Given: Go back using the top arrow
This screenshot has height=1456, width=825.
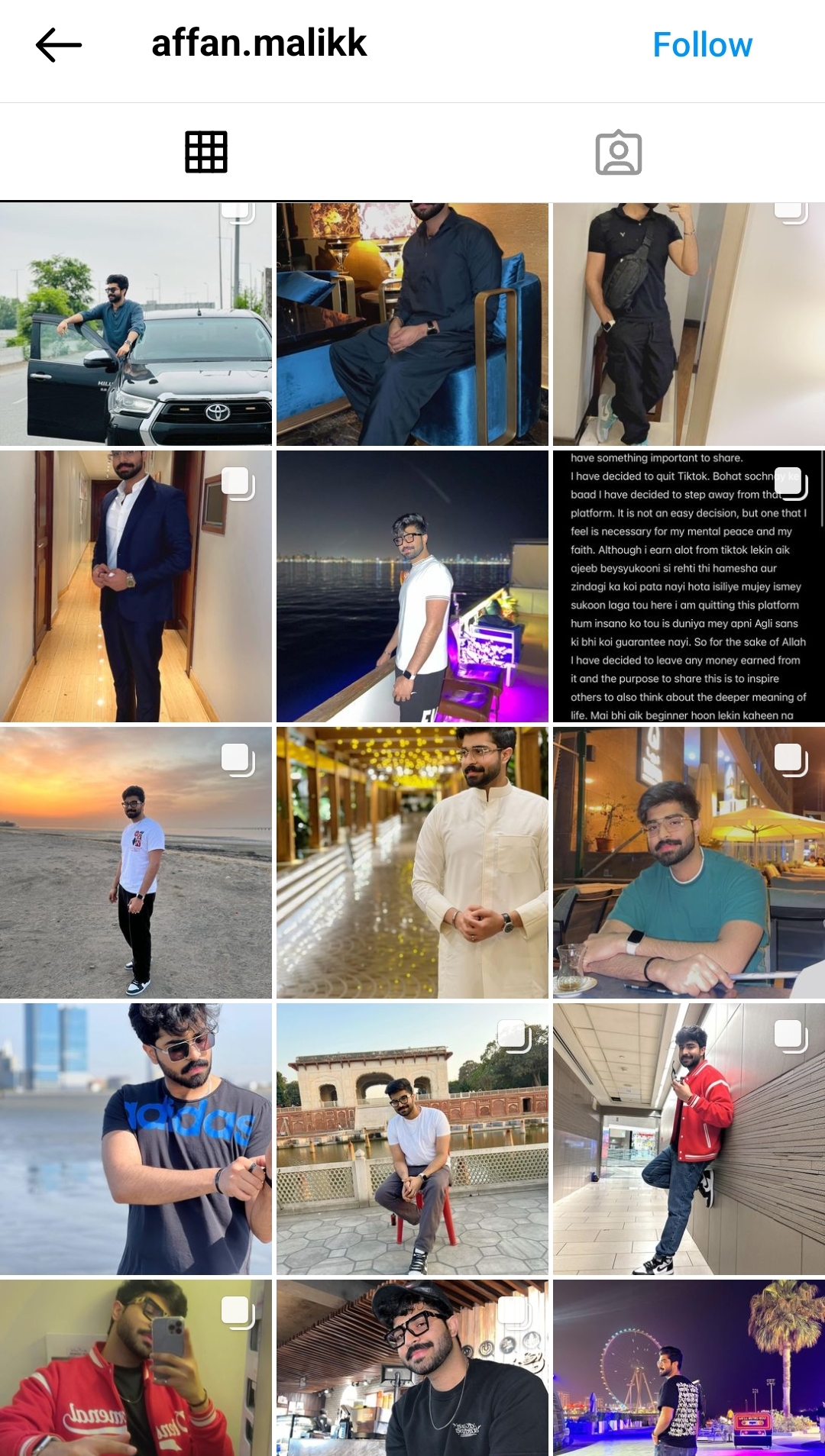Looking at the screenshot, I should click(x=58, y=45).
